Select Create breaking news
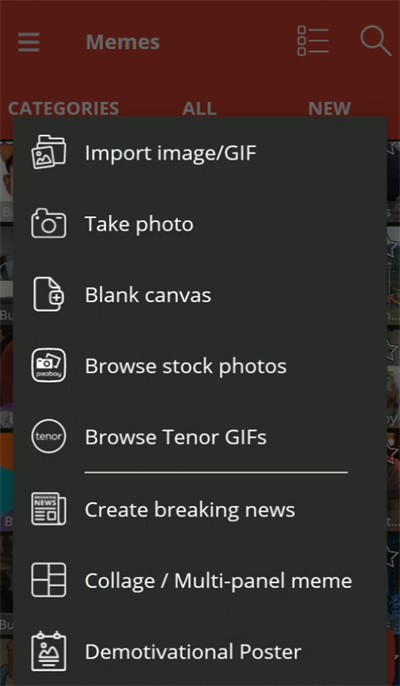Screen dimensions: 400x686 (x=200, y=509)
